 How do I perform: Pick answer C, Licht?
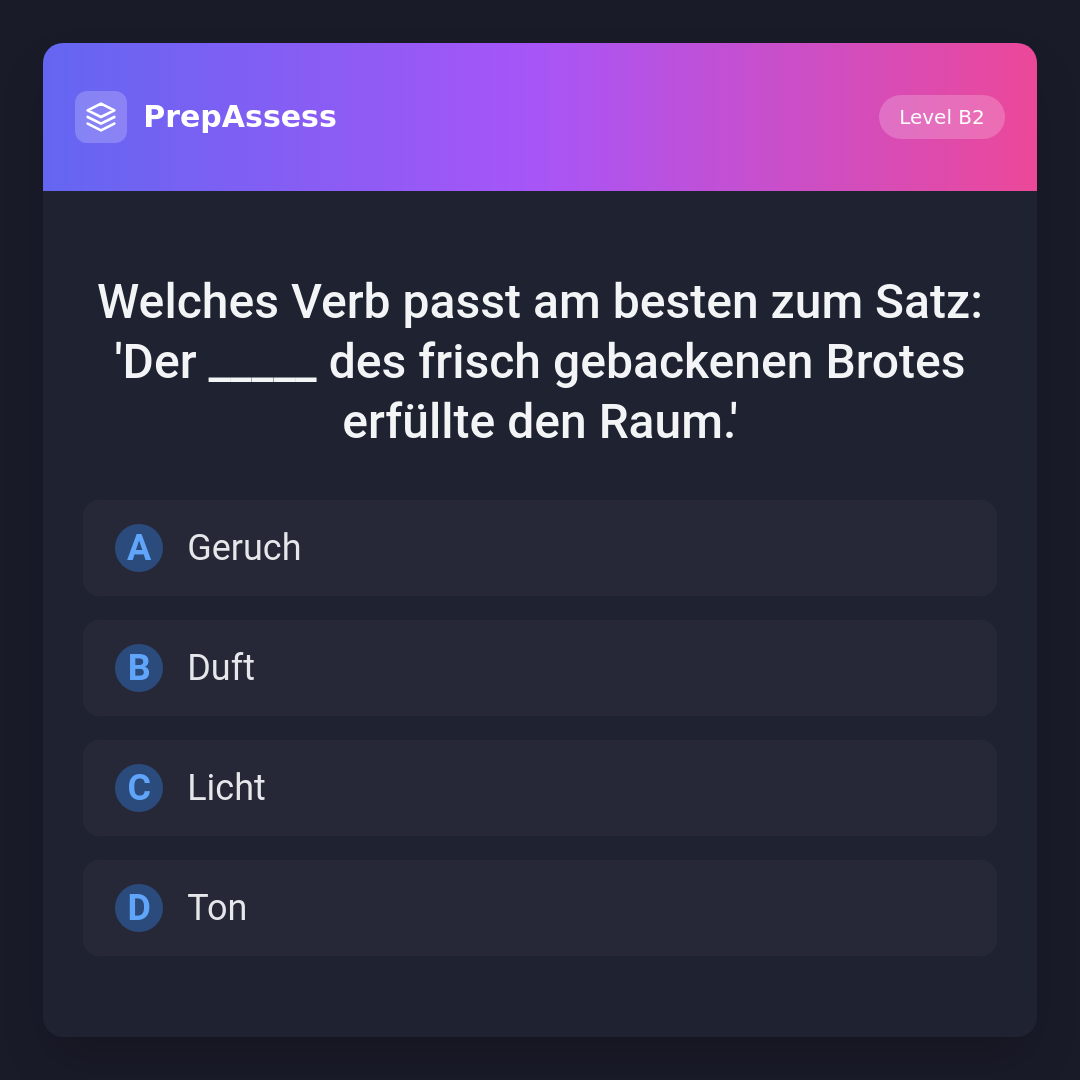(x=540, y=788)
